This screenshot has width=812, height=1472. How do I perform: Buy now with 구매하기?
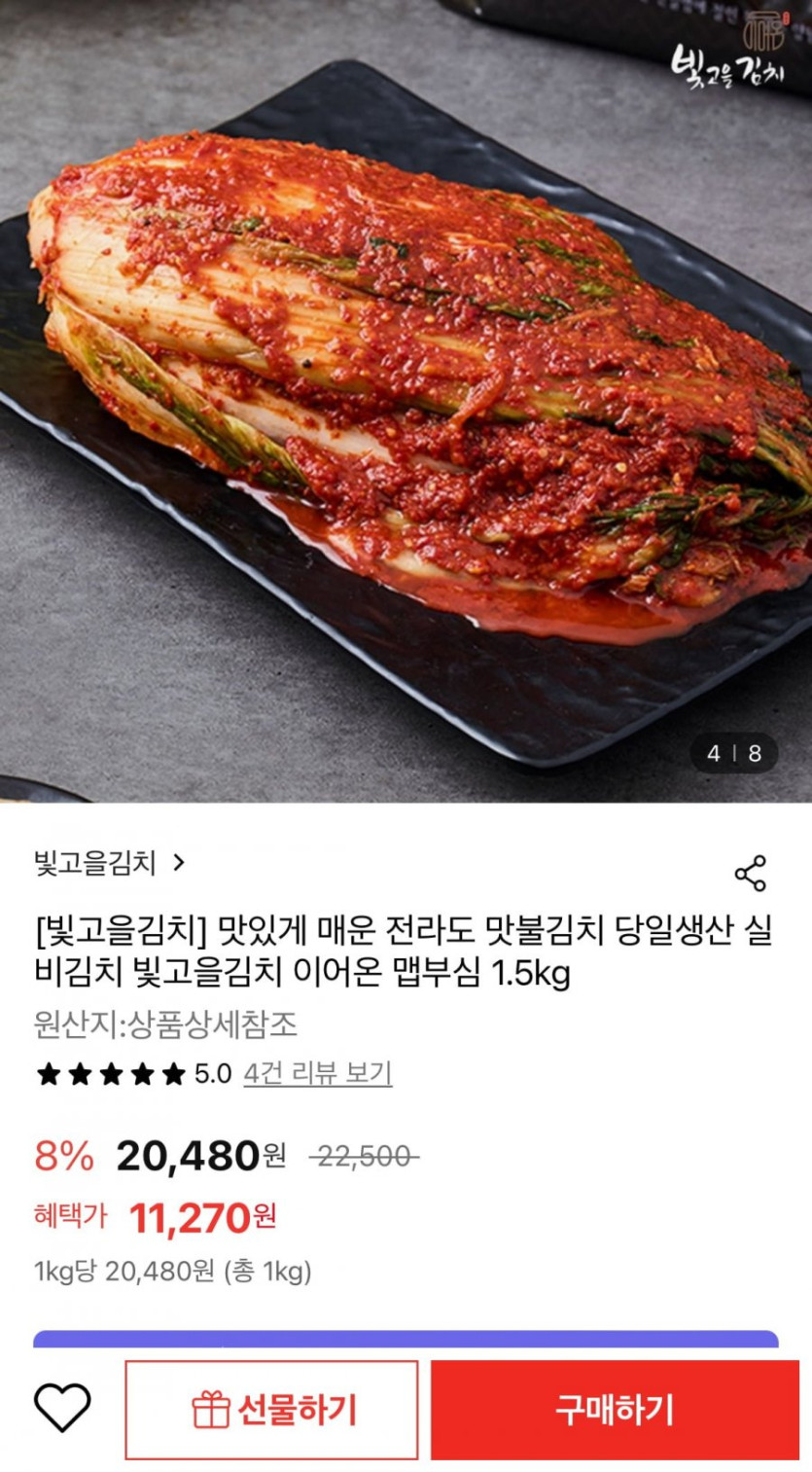(615, 1410)
